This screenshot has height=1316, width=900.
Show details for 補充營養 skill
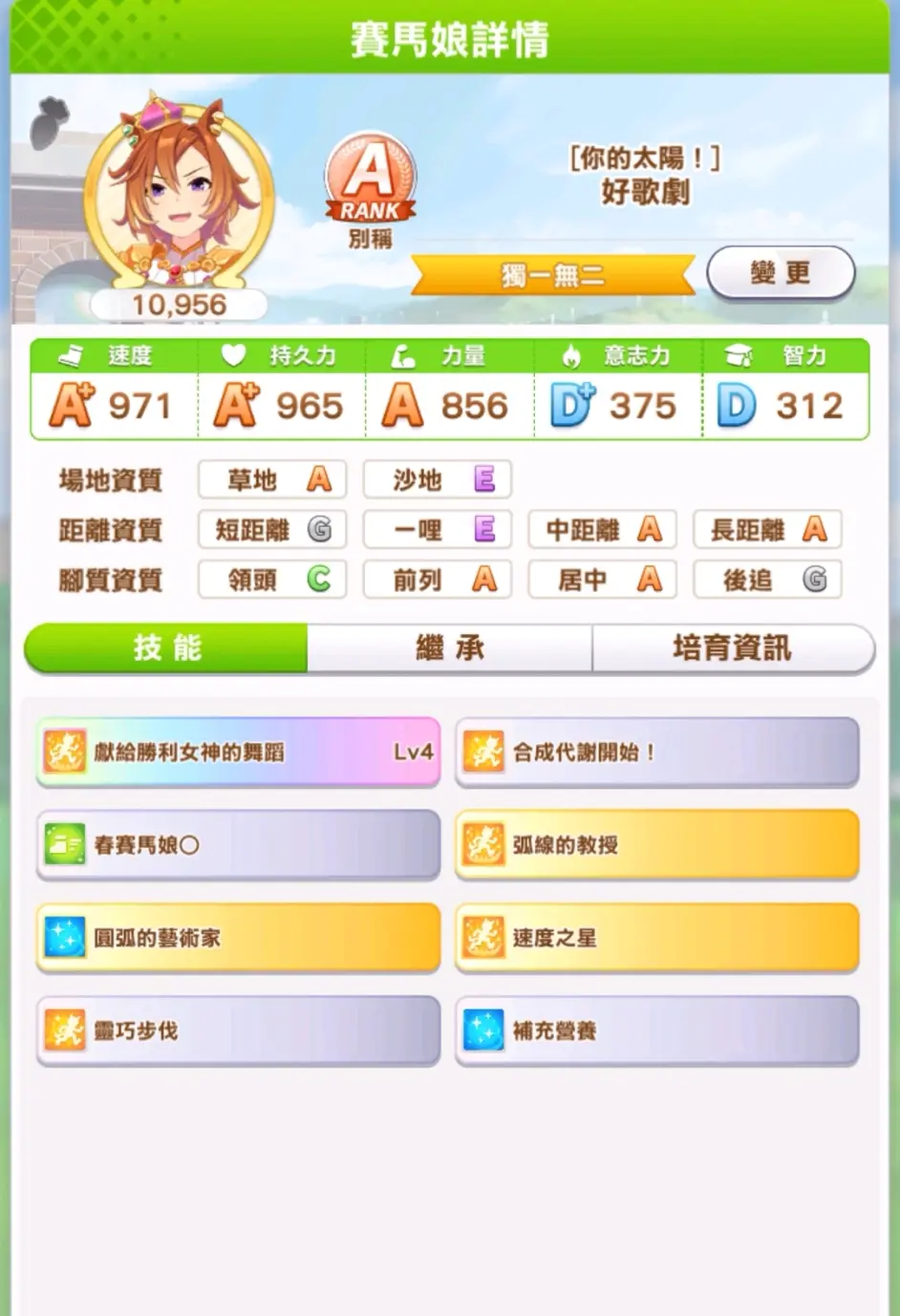[x=657, y=1030]
